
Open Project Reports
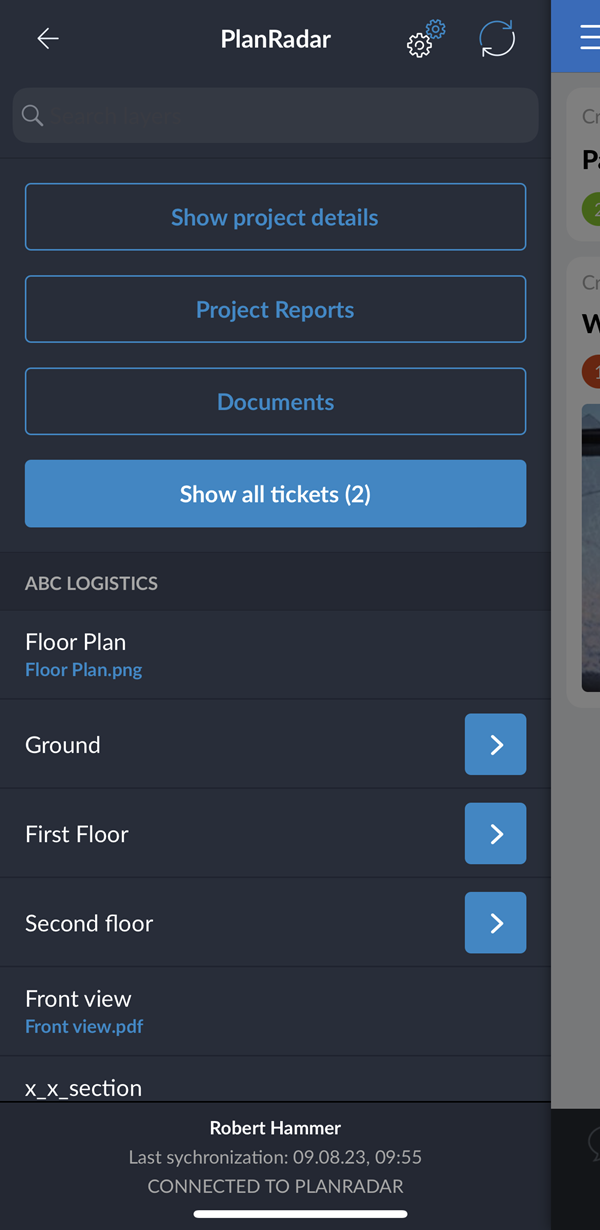click(275, 309)
